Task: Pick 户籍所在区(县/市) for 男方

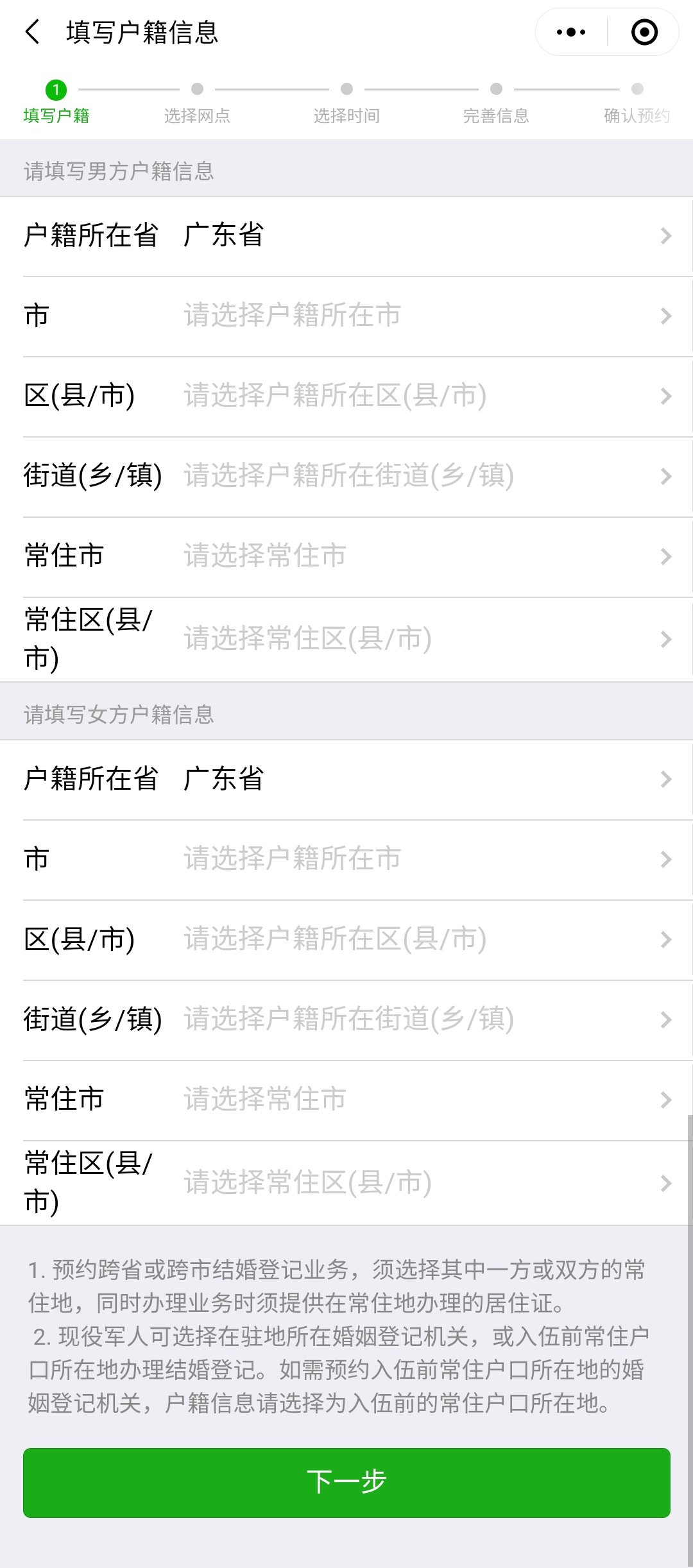Action: (346, 396)
